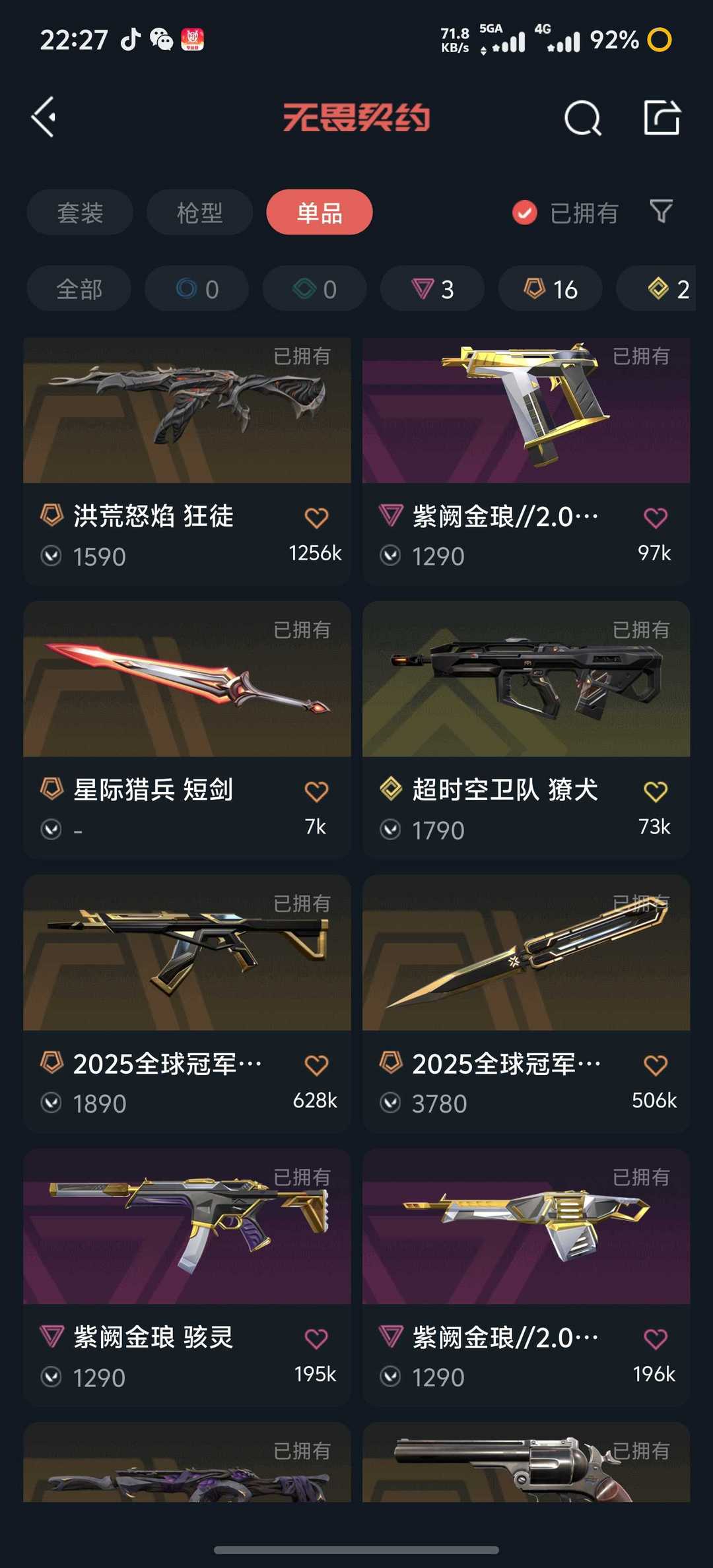Go back using the top-left arrow
Viewport: 713px width, 1568px height.
(44, 117)
